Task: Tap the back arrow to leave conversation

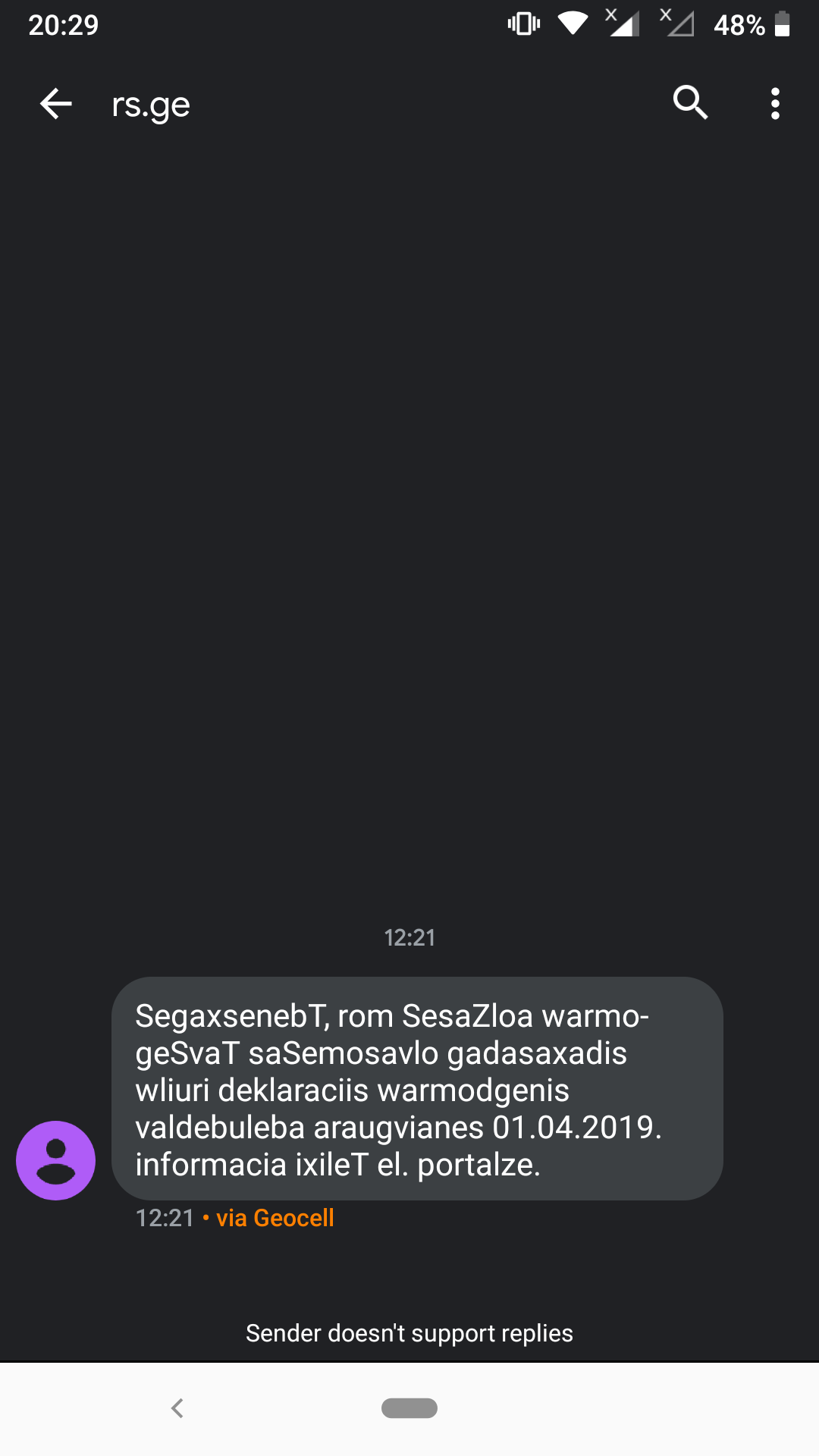Action: click(55, 103)
